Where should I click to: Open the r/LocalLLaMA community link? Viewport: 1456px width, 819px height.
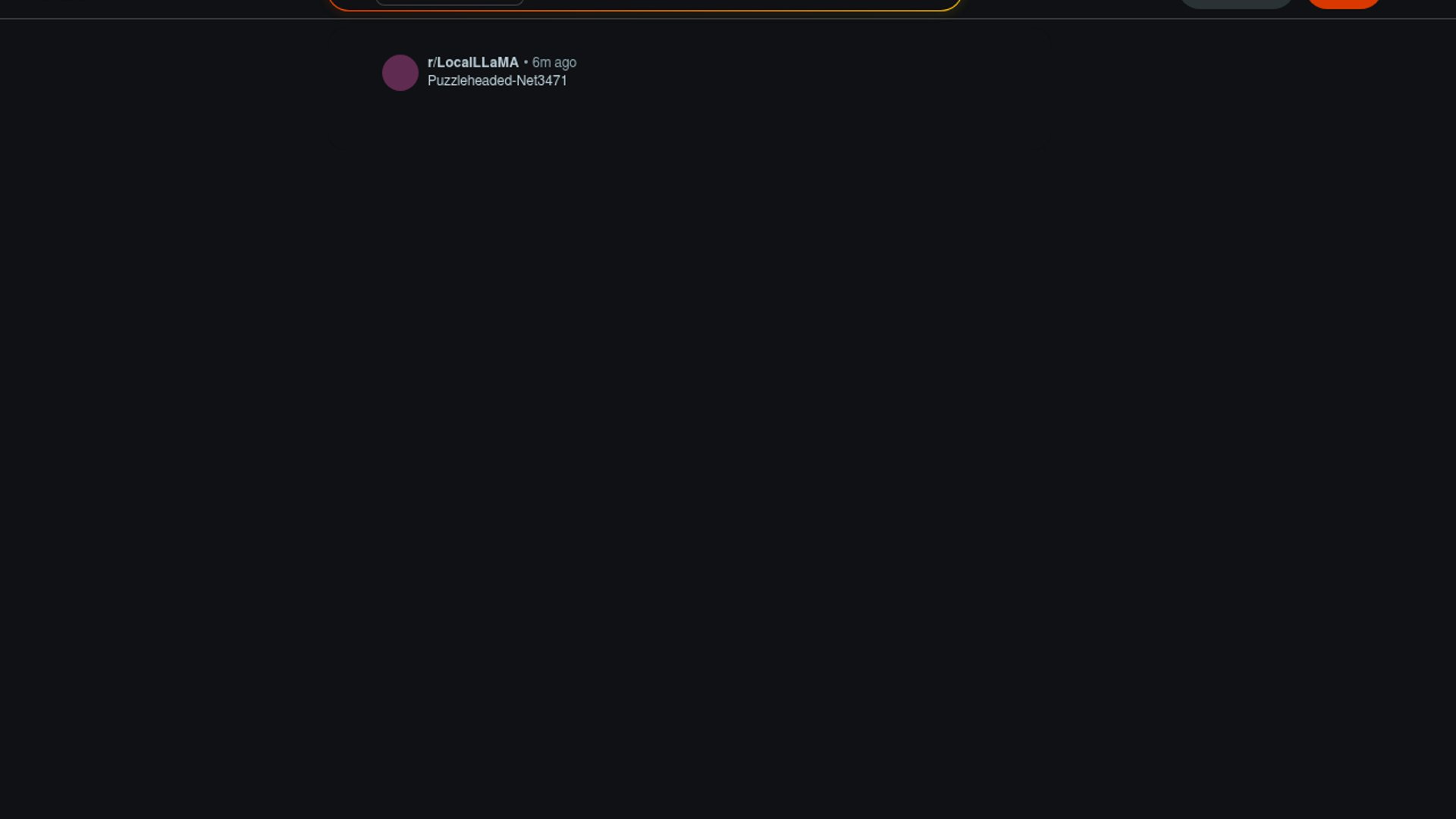472,62
